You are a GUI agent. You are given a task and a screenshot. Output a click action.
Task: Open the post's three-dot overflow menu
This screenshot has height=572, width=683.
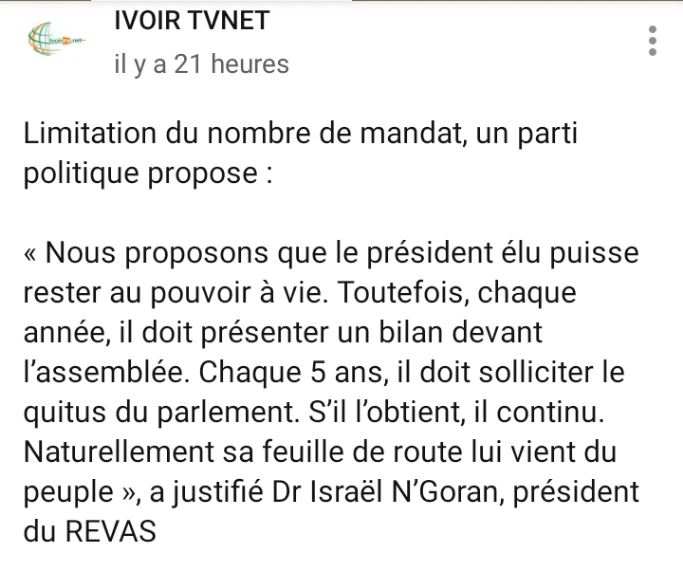pyautogui.click(x=653, y=41)
